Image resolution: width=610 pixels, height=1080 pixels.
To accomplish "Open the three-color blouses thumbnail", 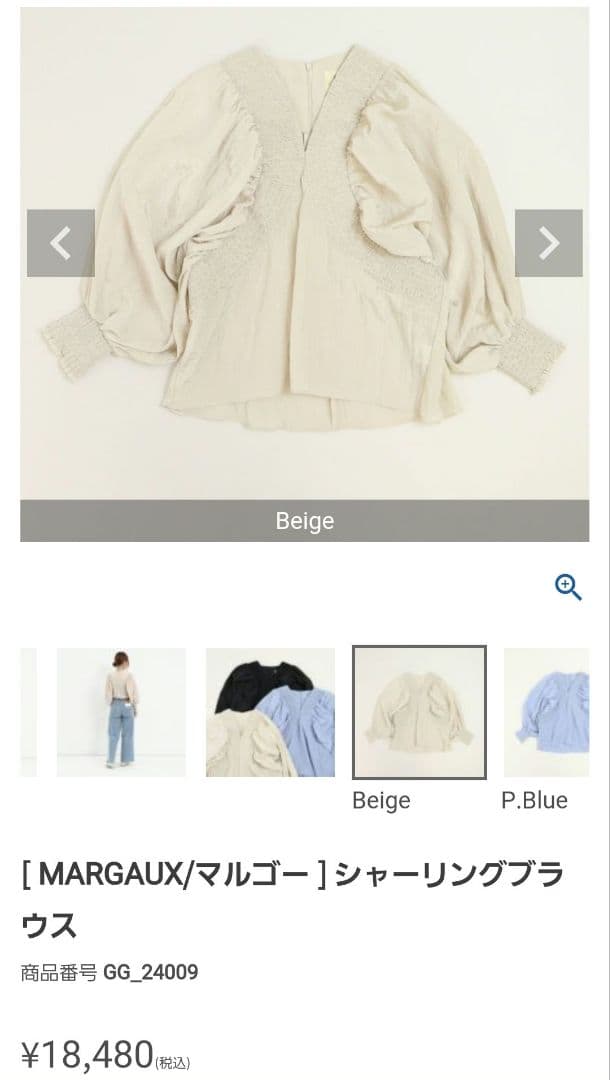I will (x=270, y=712).
